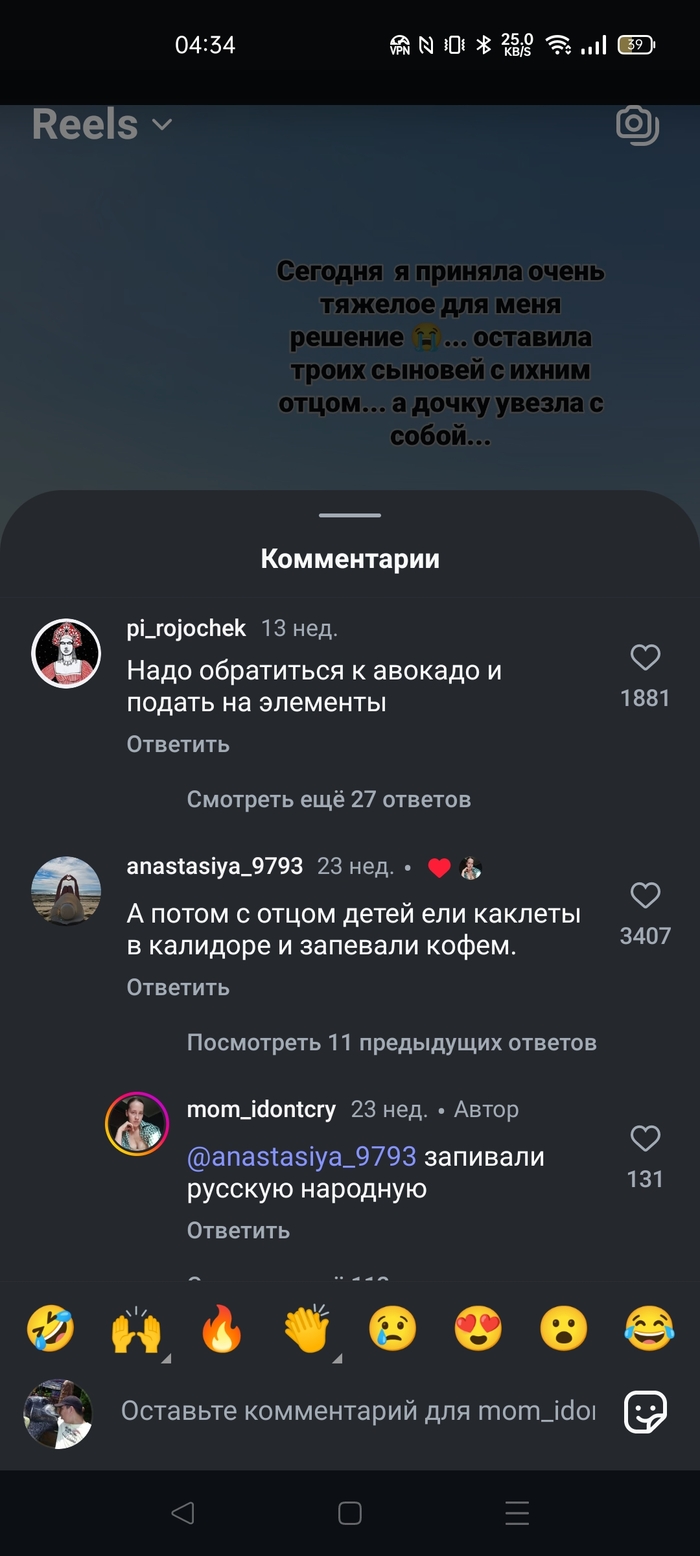Like the comment by anastasiya_9793
Viewport: 700px width, 1556px height.
tap(645, 896)
